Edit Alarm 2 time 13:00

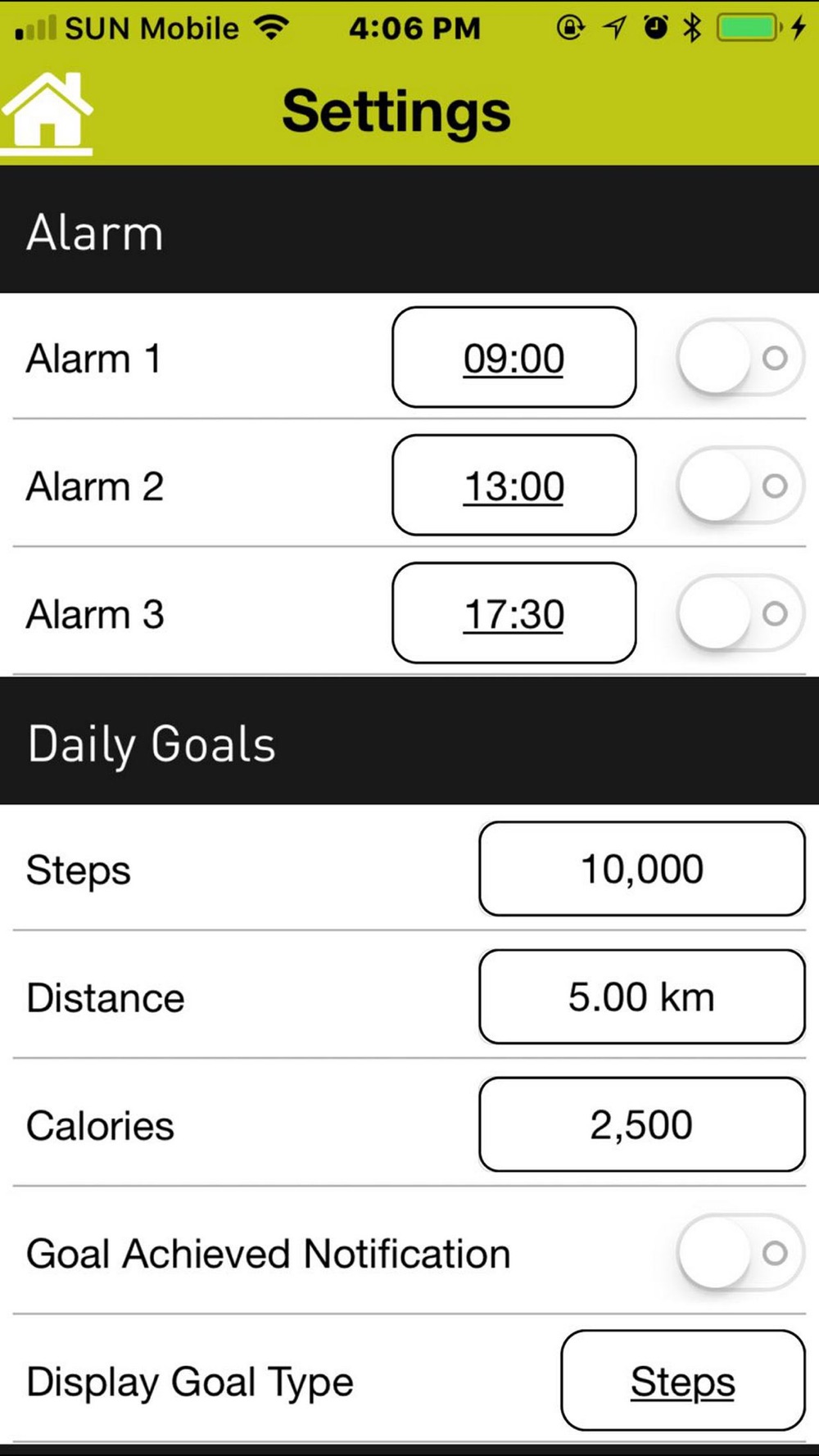tap(514, 485)
